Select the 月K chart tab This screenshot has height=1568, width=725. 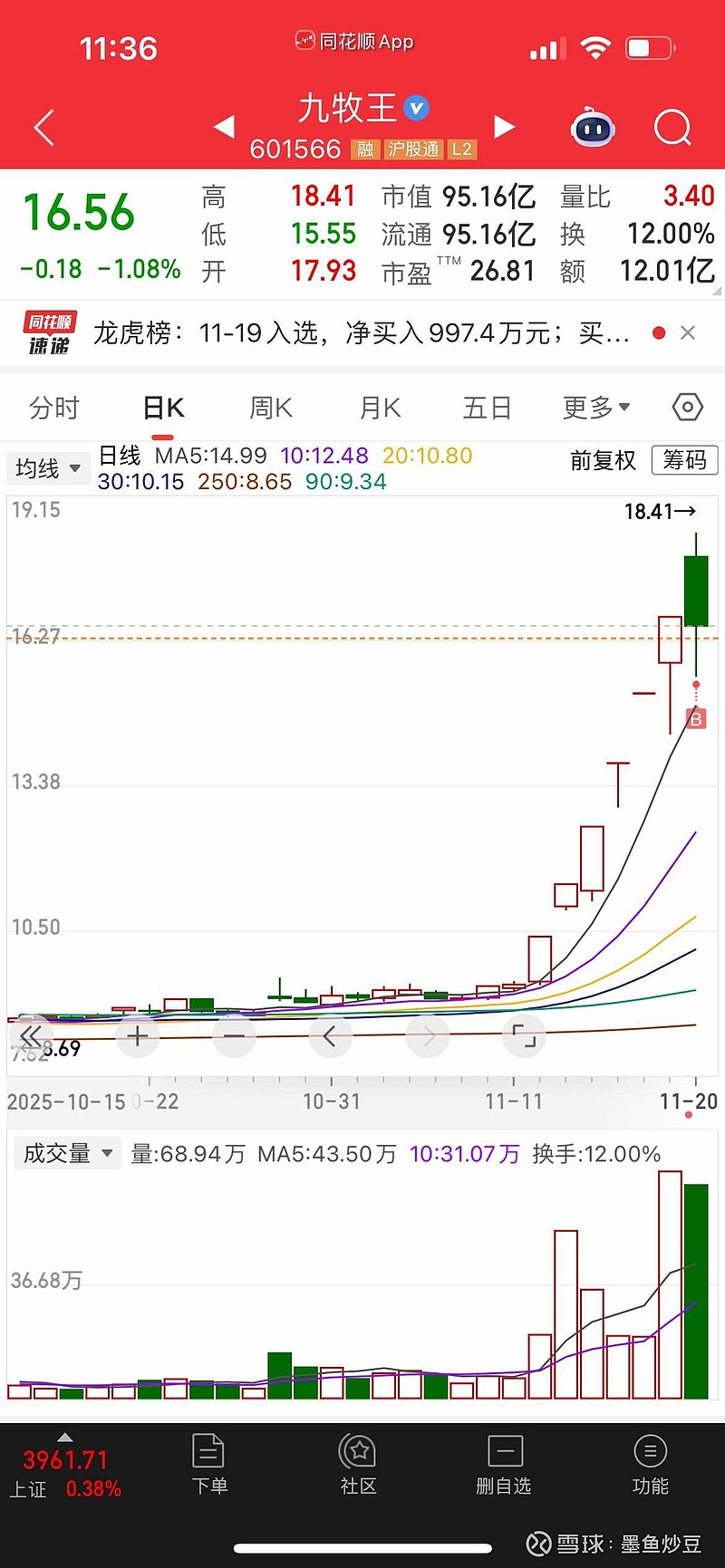(380, 408)
